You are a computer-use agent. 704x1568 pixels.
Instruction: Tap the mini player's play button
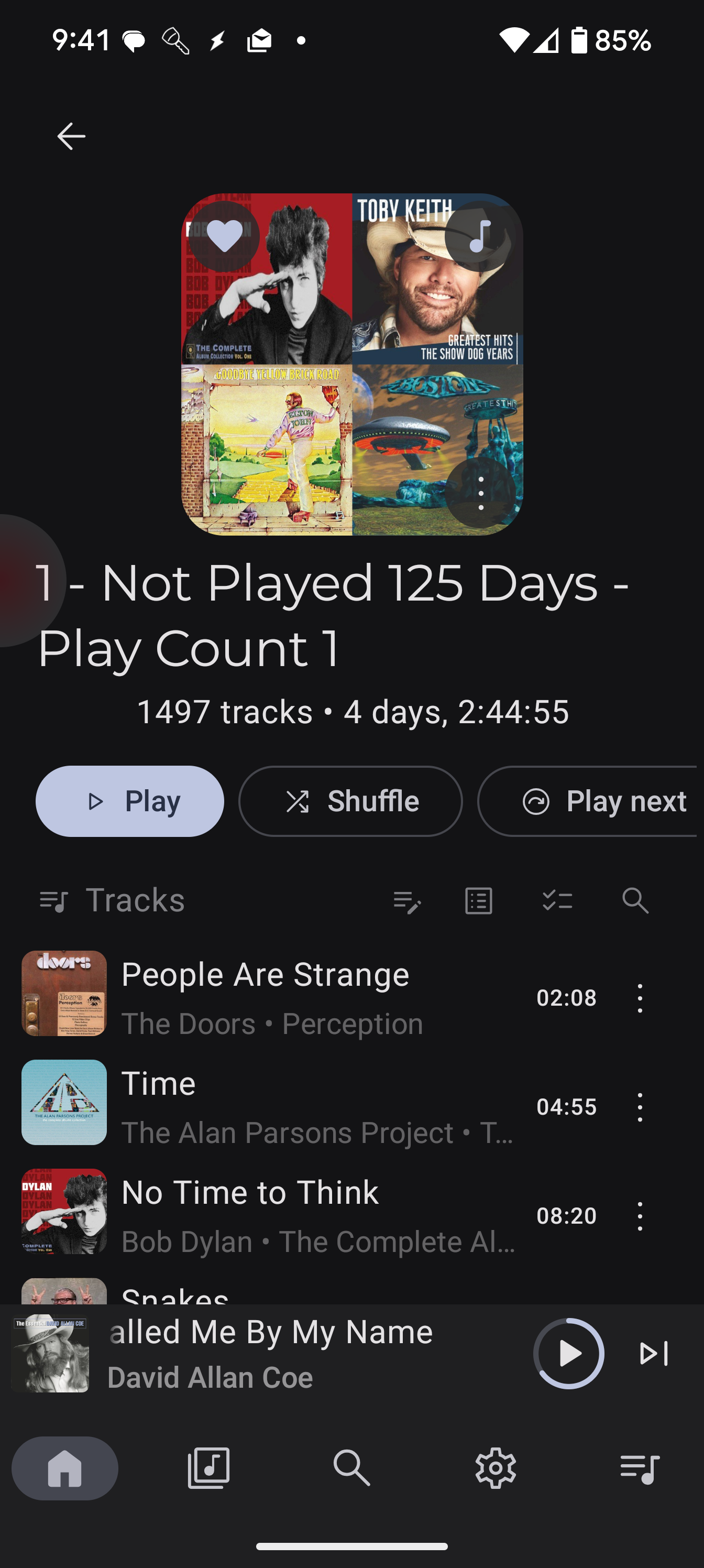click(x=569, y=1354)
